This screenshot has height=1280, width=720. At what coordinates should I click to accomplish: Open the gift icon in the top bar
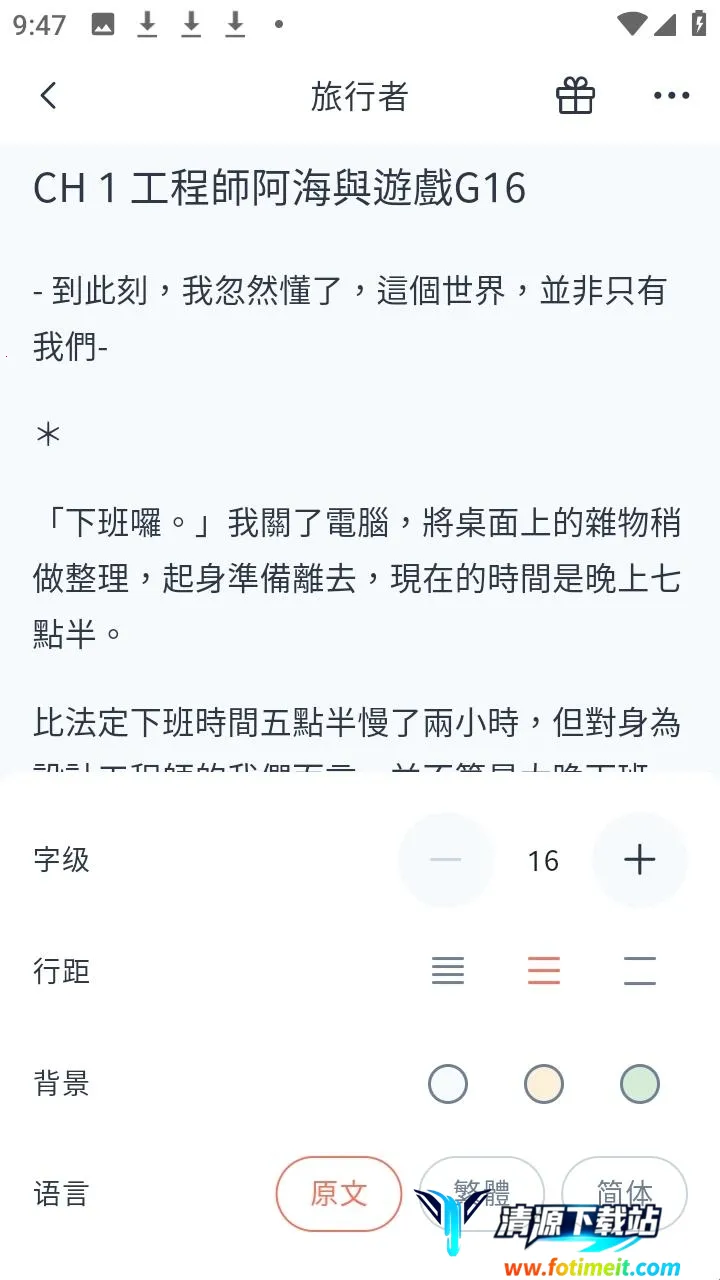click(x=575, y=95)
